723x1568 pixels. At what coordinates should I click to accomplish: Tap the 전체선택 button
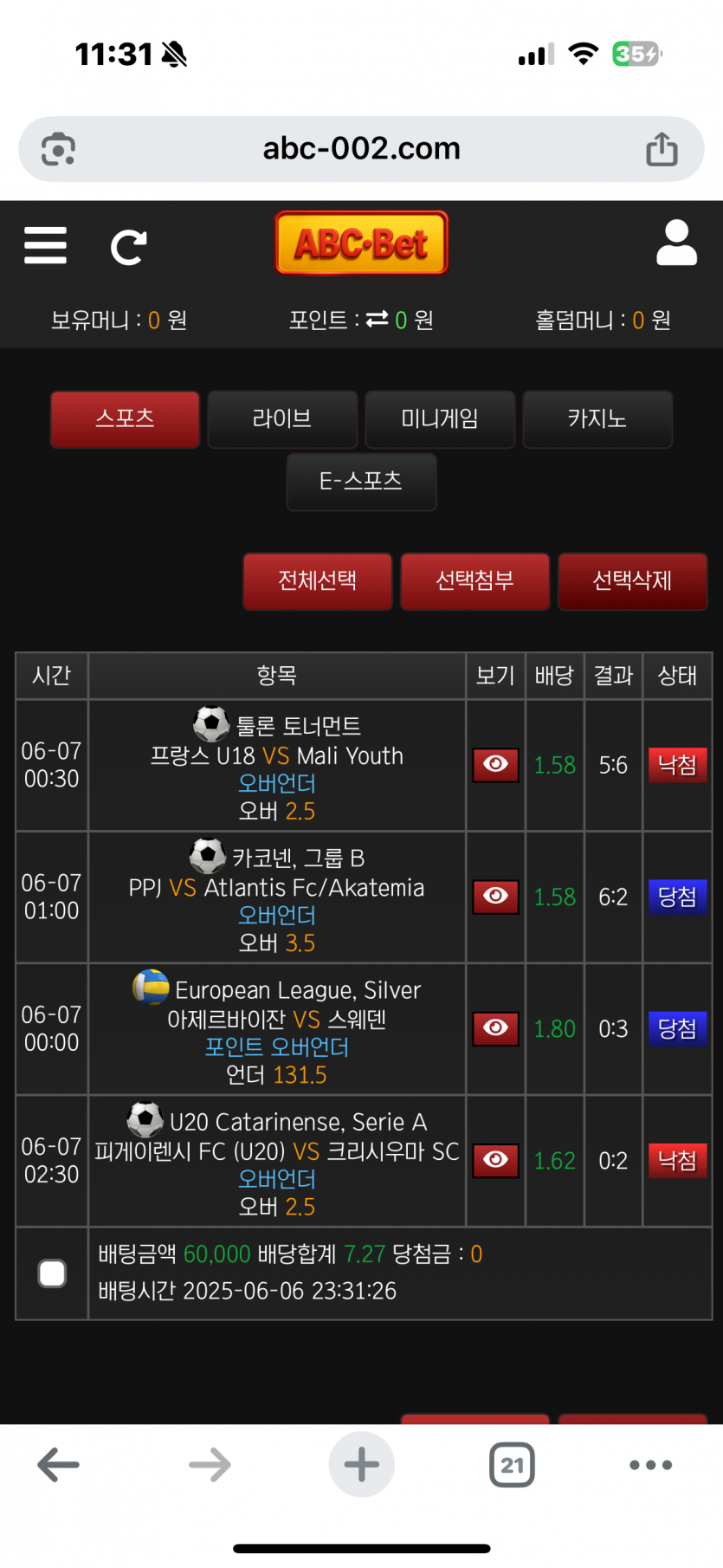[318, 580]
